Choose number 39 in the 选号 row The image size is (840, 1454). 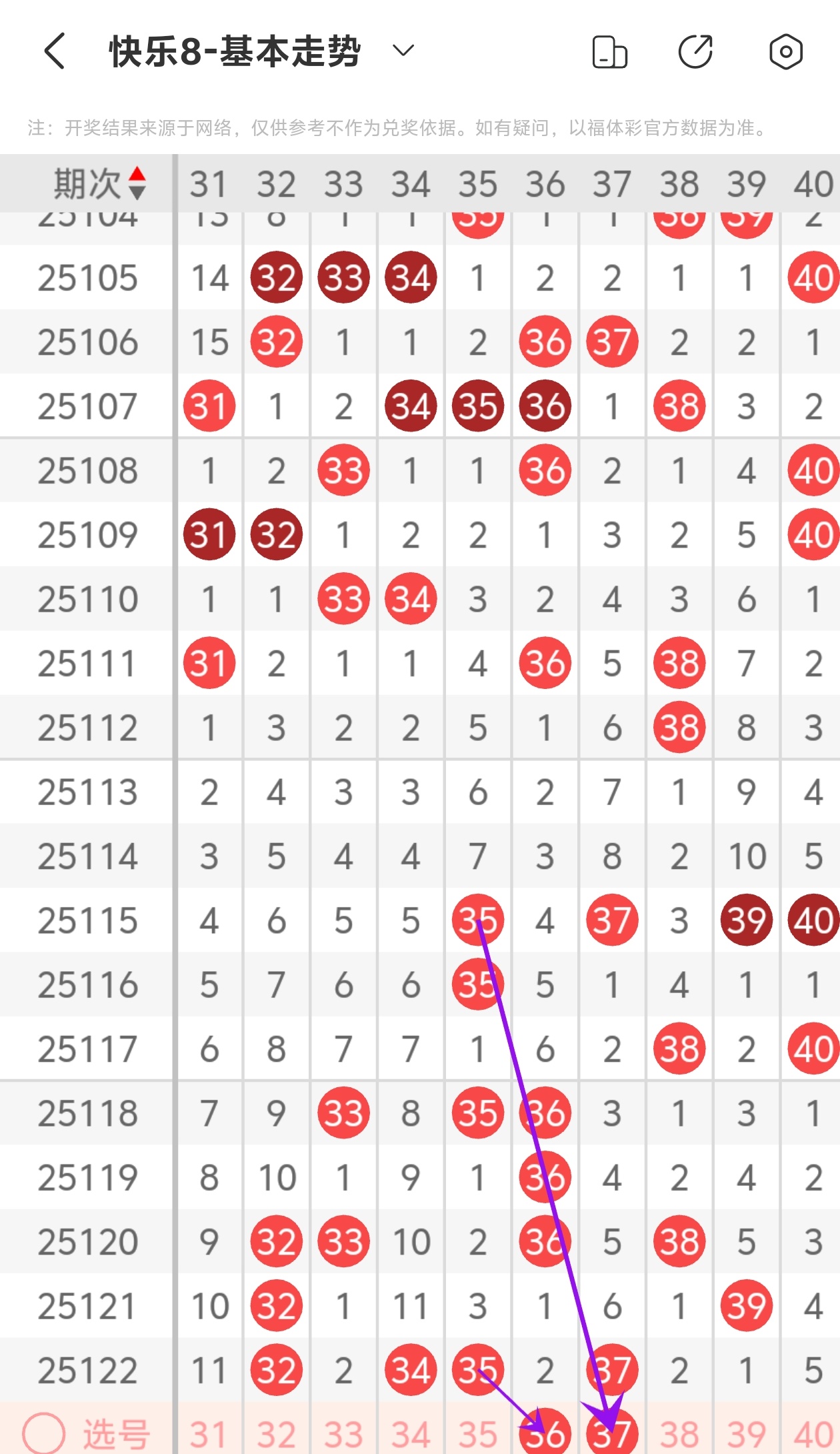click(746, 1434)
